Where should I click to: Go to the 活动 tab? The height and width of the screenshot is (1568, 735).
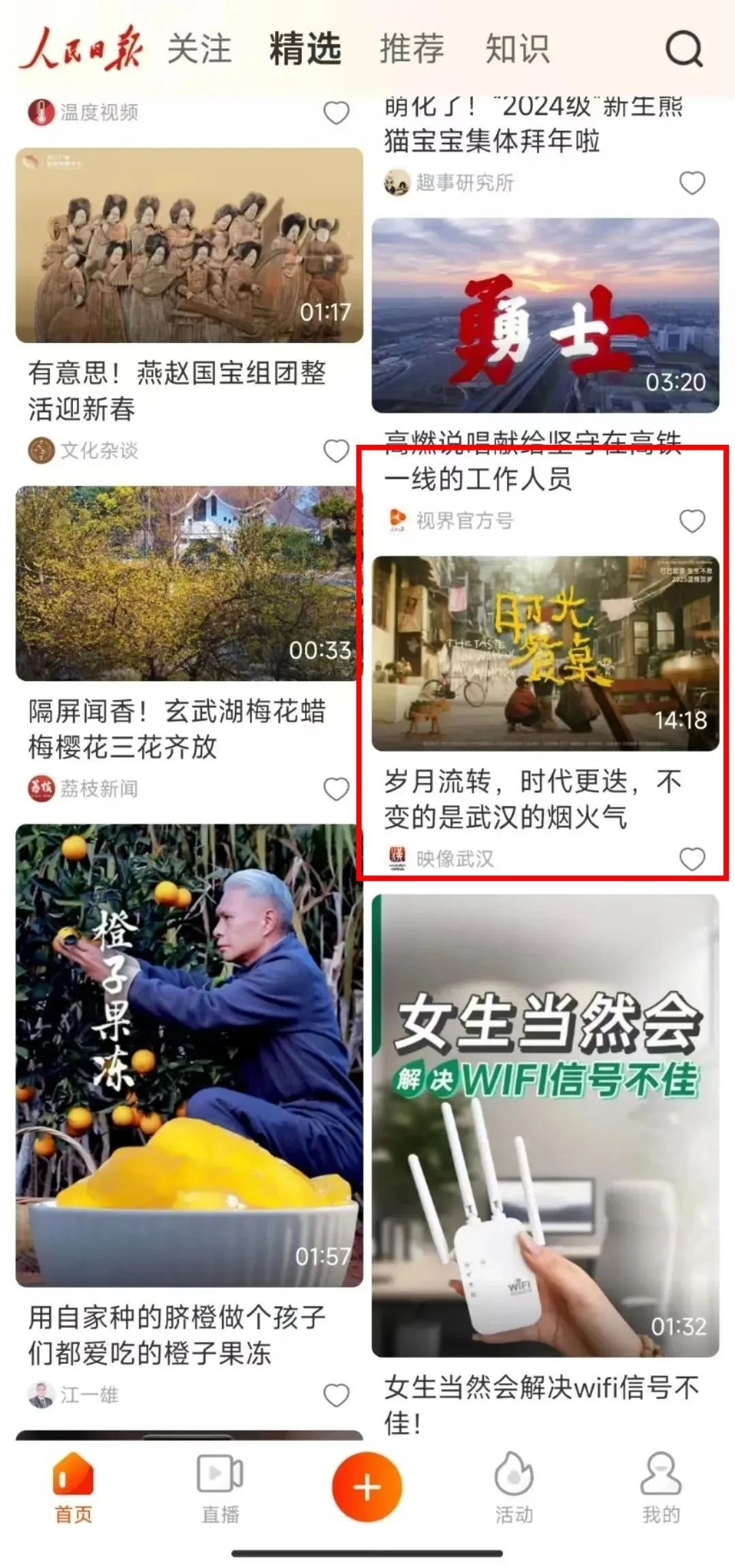[514, 1488]
